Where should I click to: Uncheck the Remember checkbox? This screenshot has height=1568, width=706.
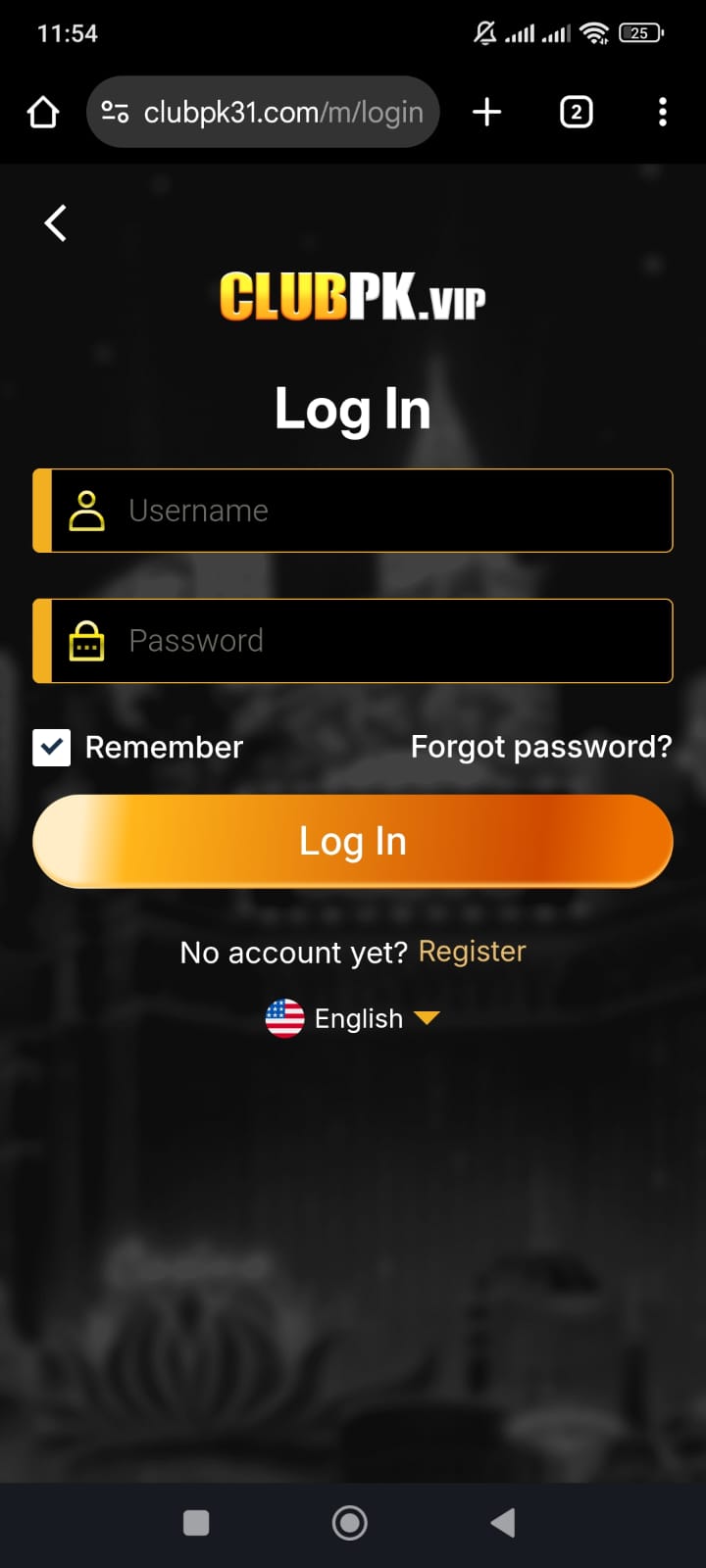[51, 747]
